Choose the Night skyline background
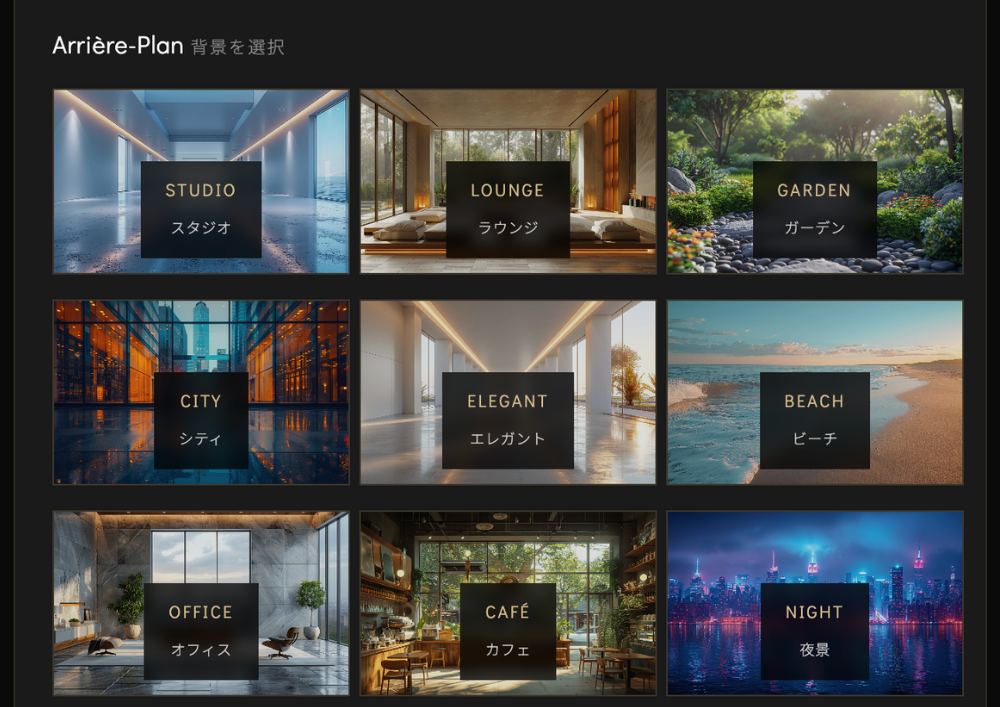Image resolution: width=1000 pixels, height=707 pixels. (815, 604)
